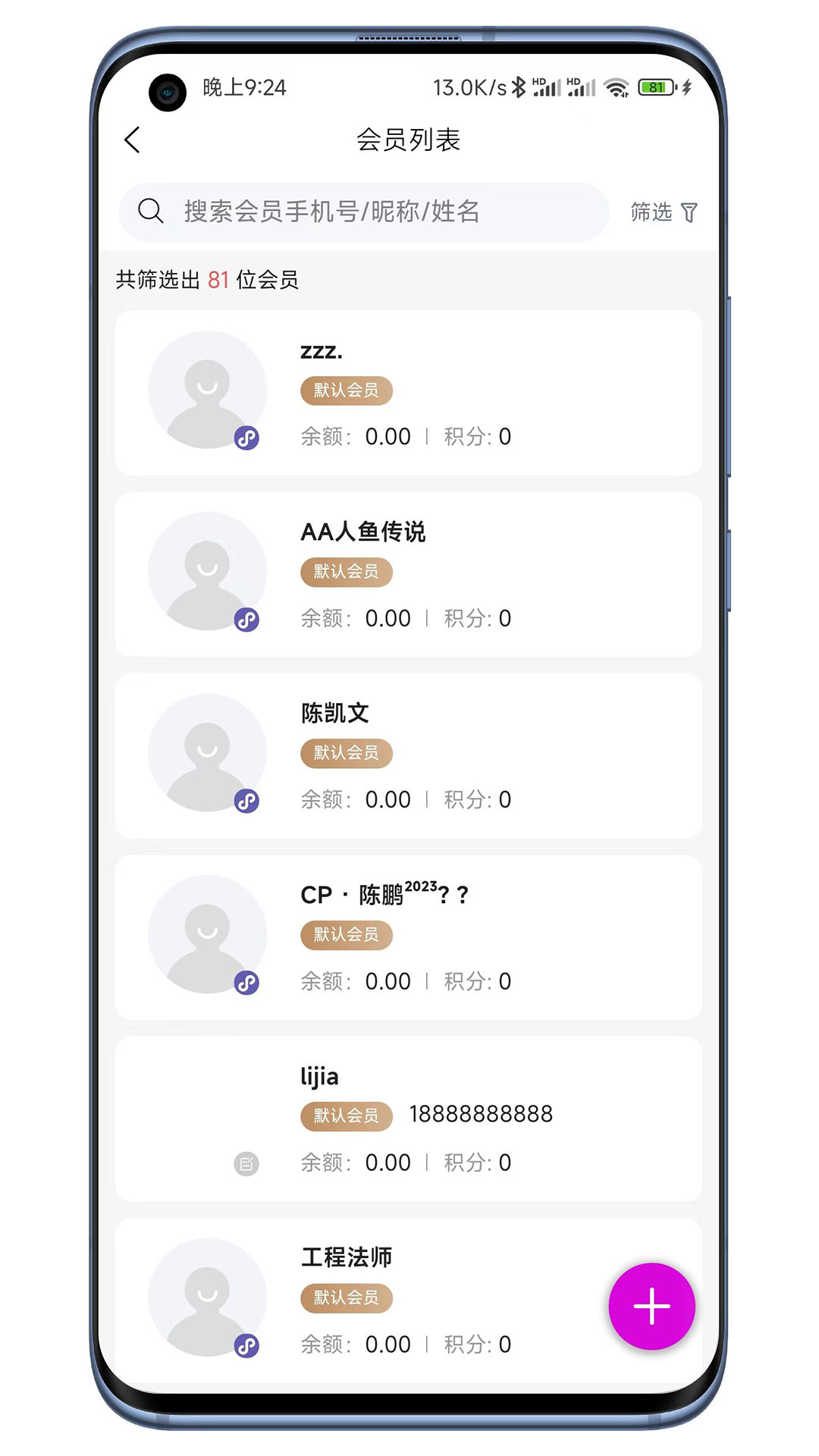Tap the mini-program badge on 陈凯文's avatar
Screen dimensions: 819x1456
(x=245, y=800)
